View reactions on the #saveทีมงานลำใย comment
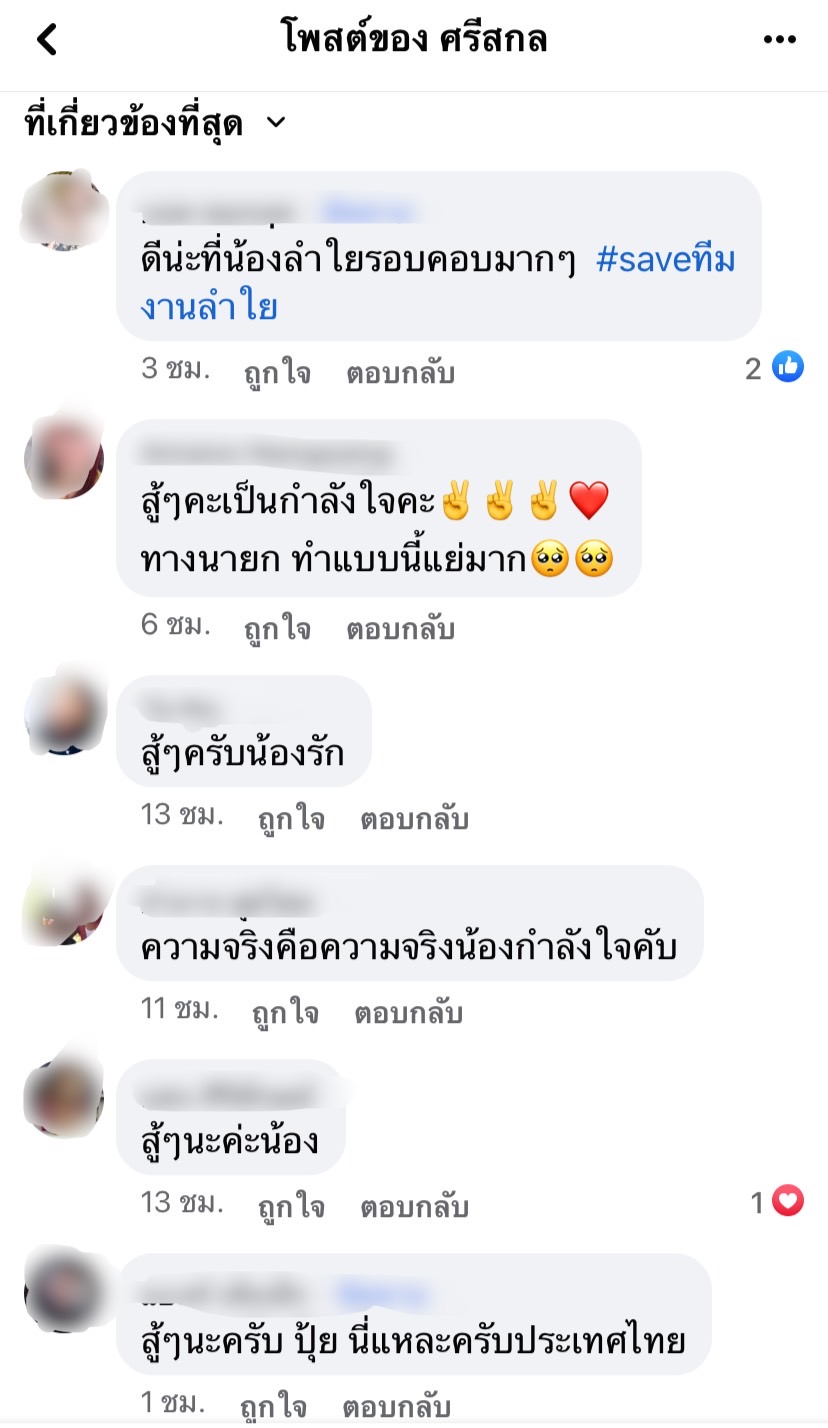The image size is (828, 1428). click(x=775, y=368)
